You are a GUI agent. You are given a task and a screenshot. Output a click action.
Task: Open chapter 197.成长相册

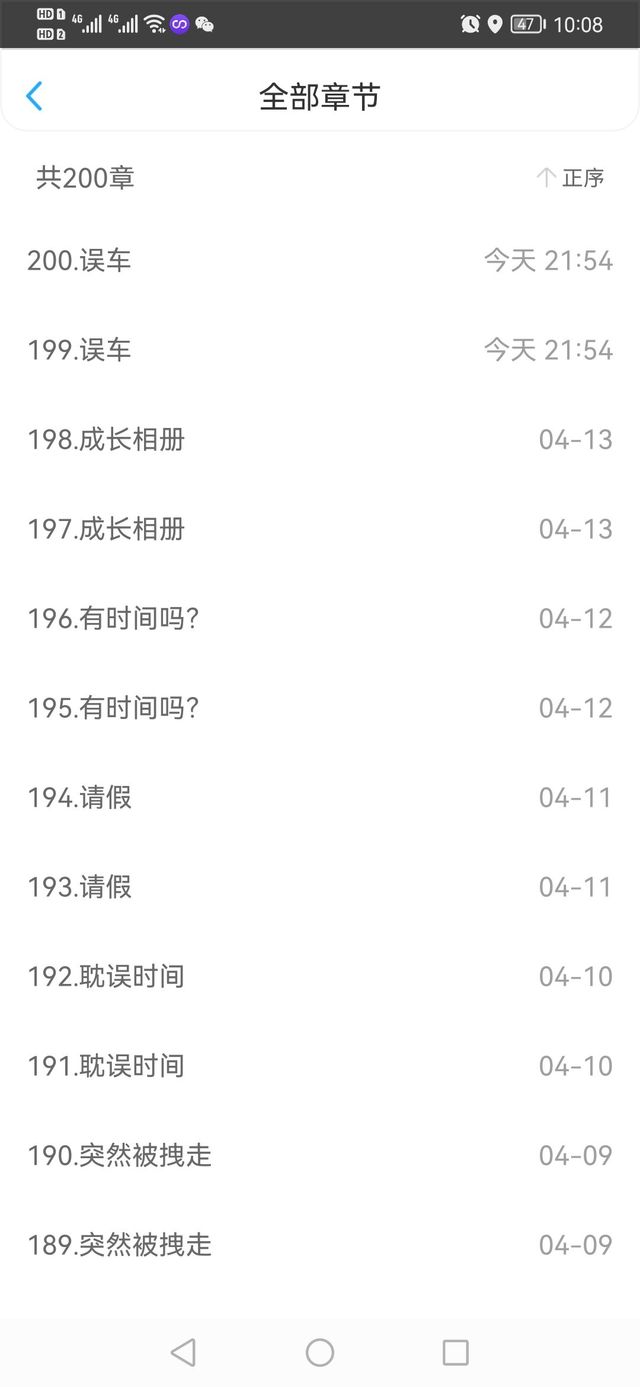[320, 529]
